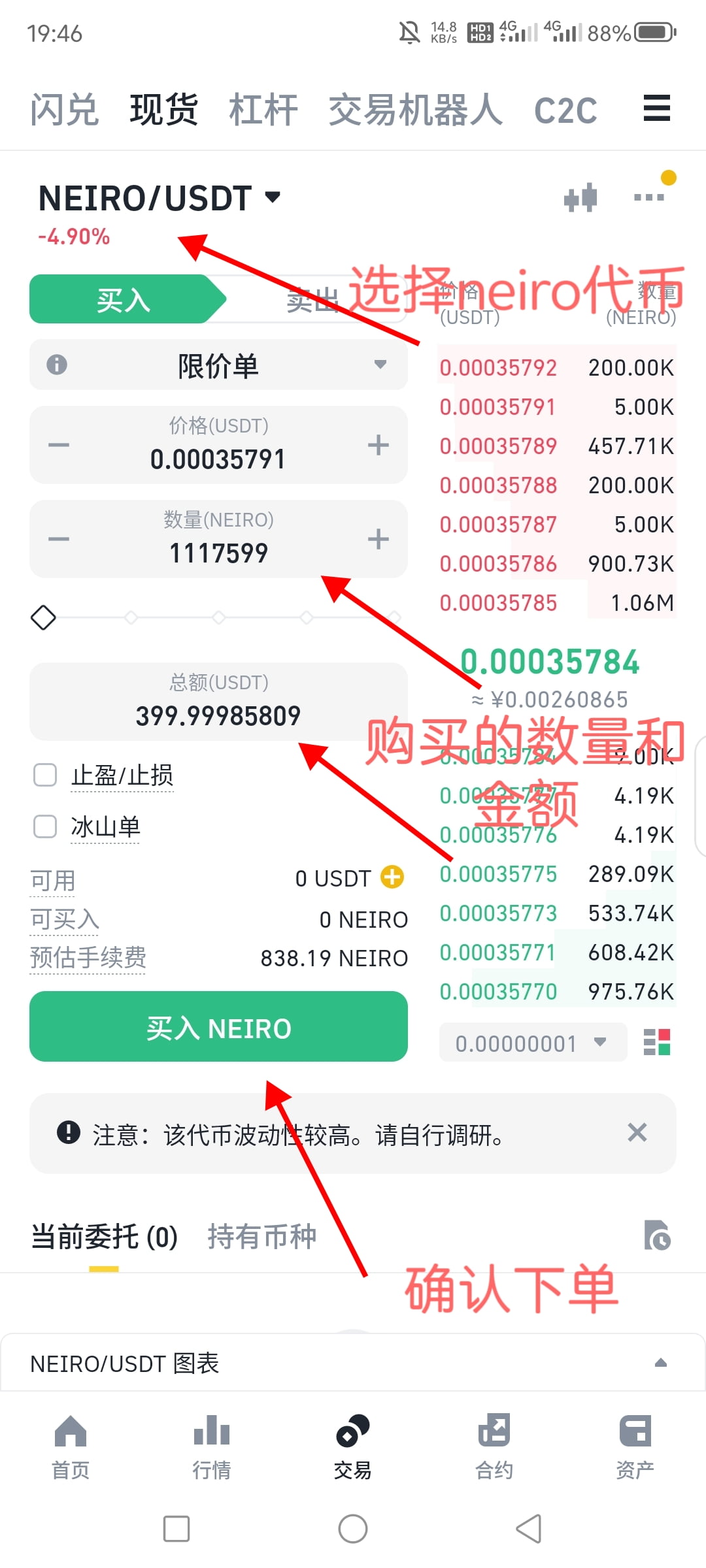Image resolution: width=706 pixels, height=1568 pixels.
Task: Switch to the 交易机器人 tab
Action: pyautogui.click(x=415, y=108)
